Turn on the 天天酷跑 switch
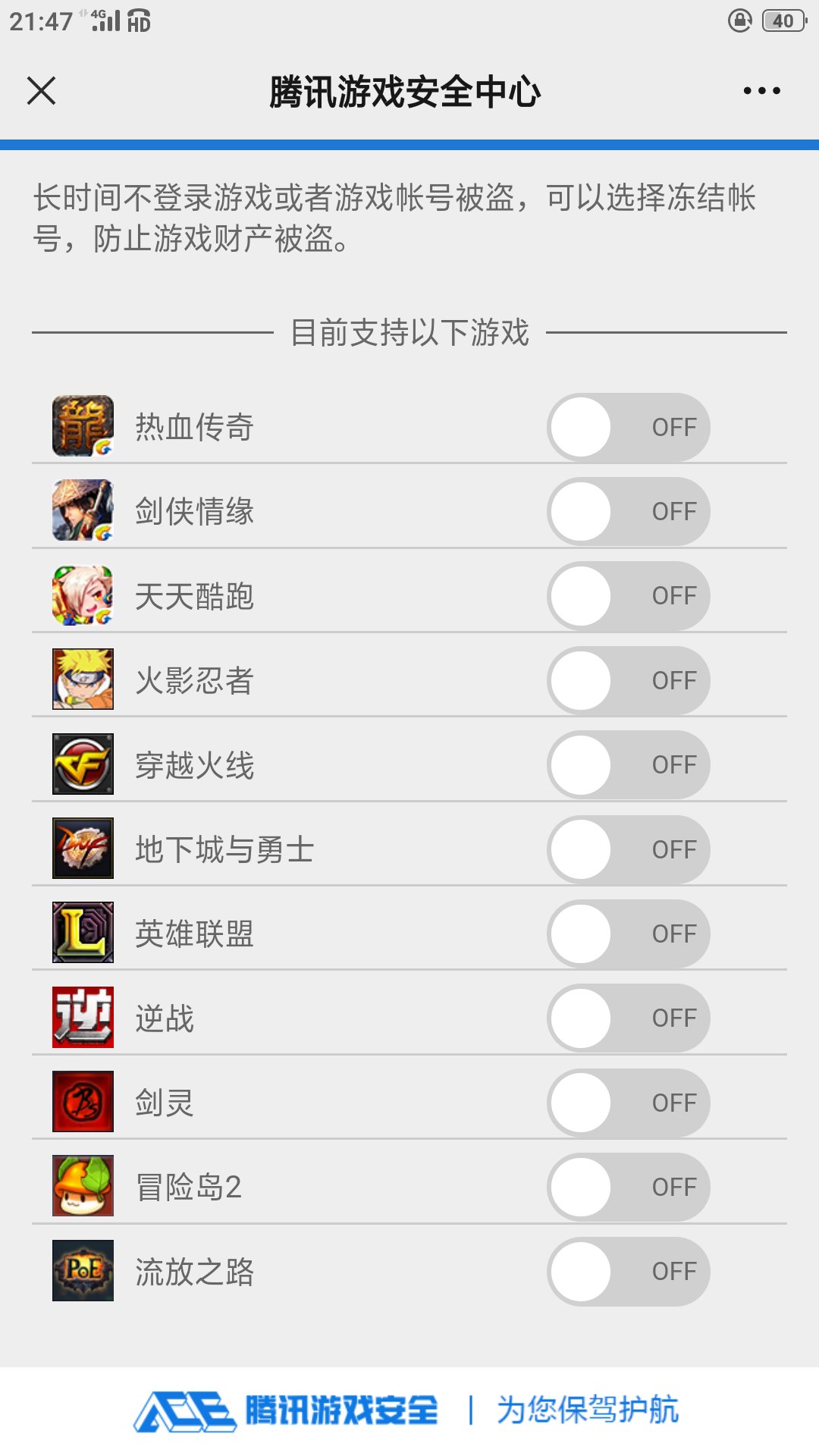This screenshot has height=1456, width=819. tap(629, 595)
